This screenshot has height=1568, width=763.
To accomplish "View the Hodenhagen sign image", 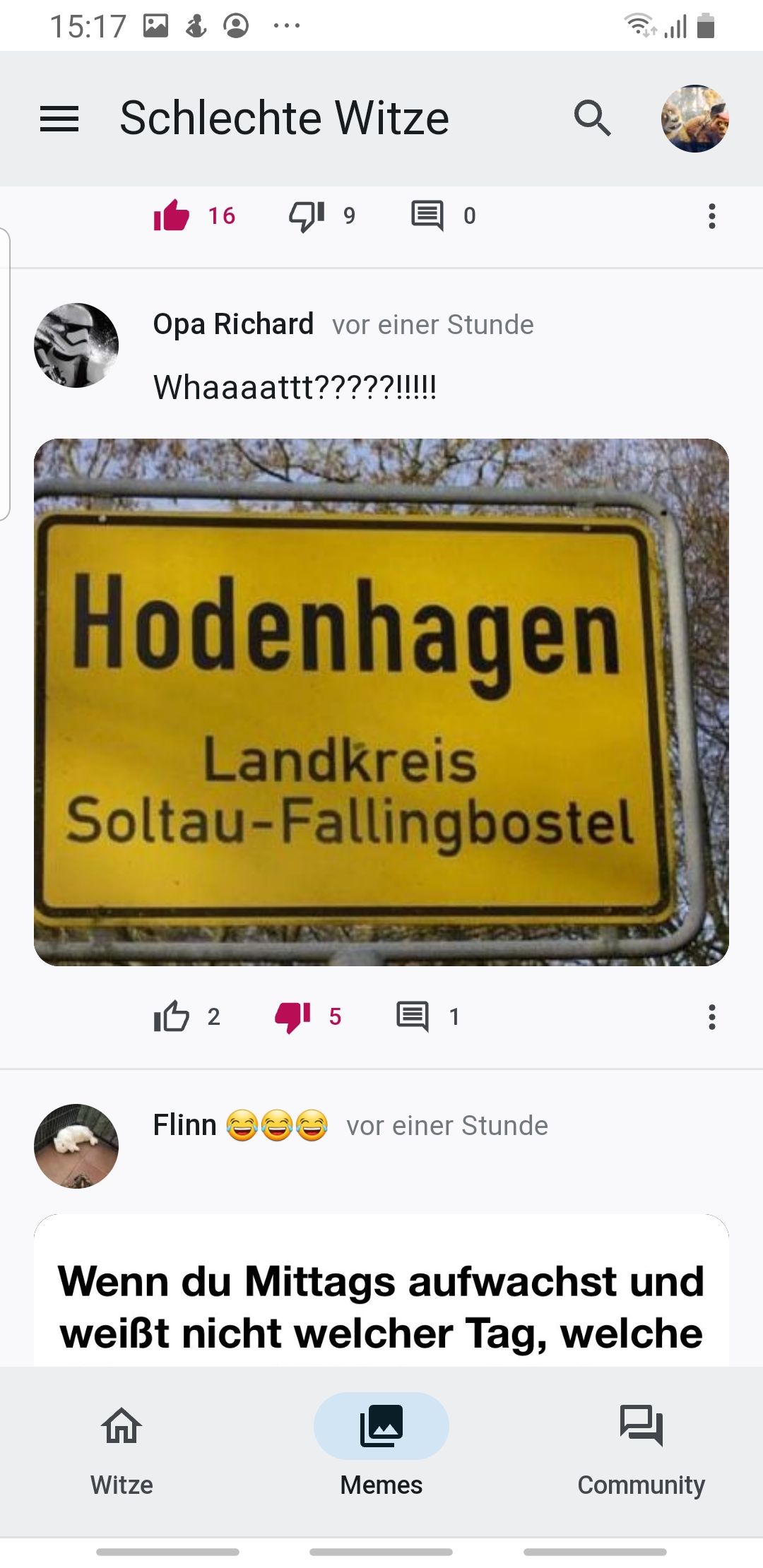I will [x=381, y=702].
